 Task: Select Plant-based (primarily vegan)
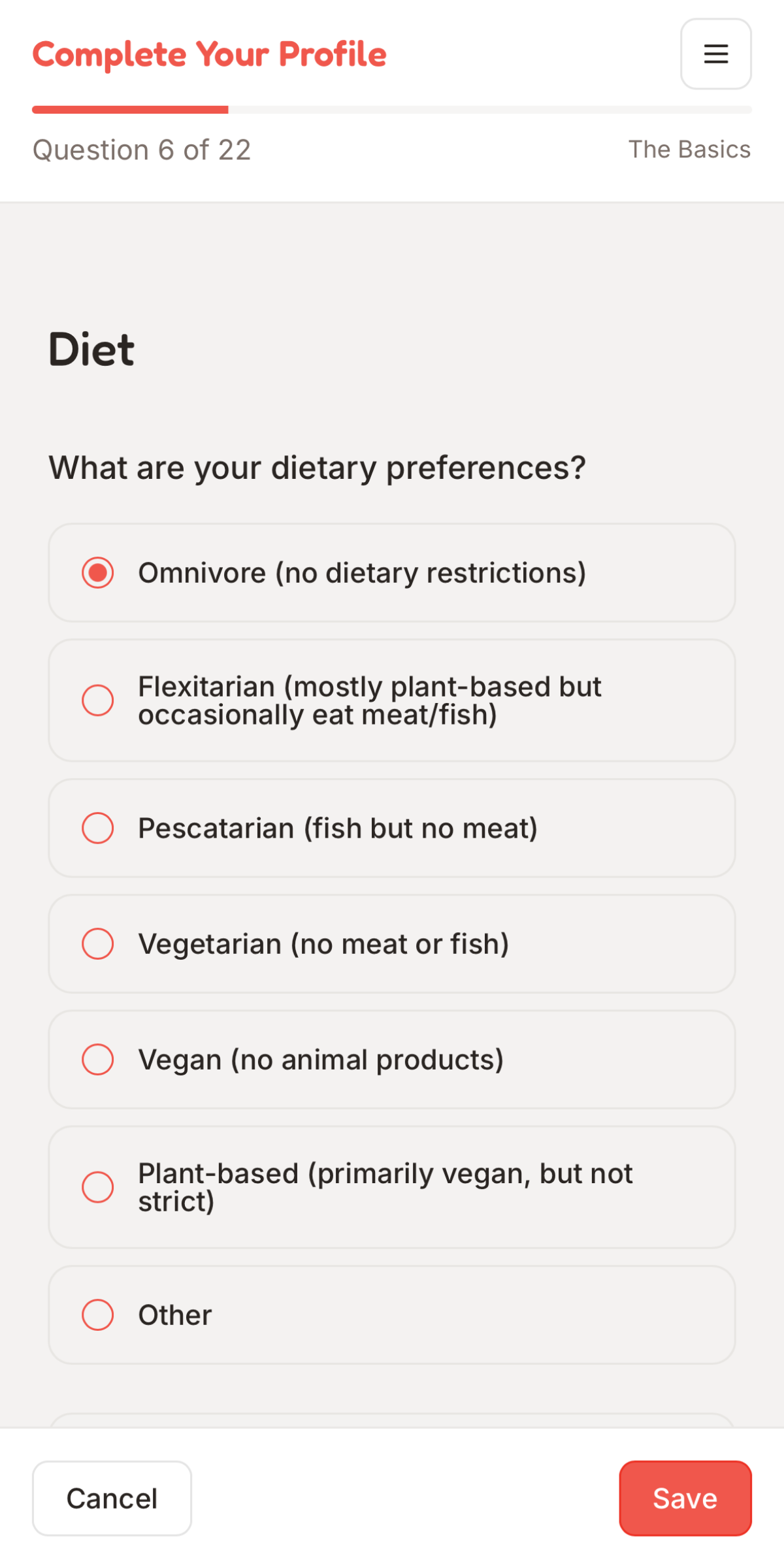(x=98, y=1187)
